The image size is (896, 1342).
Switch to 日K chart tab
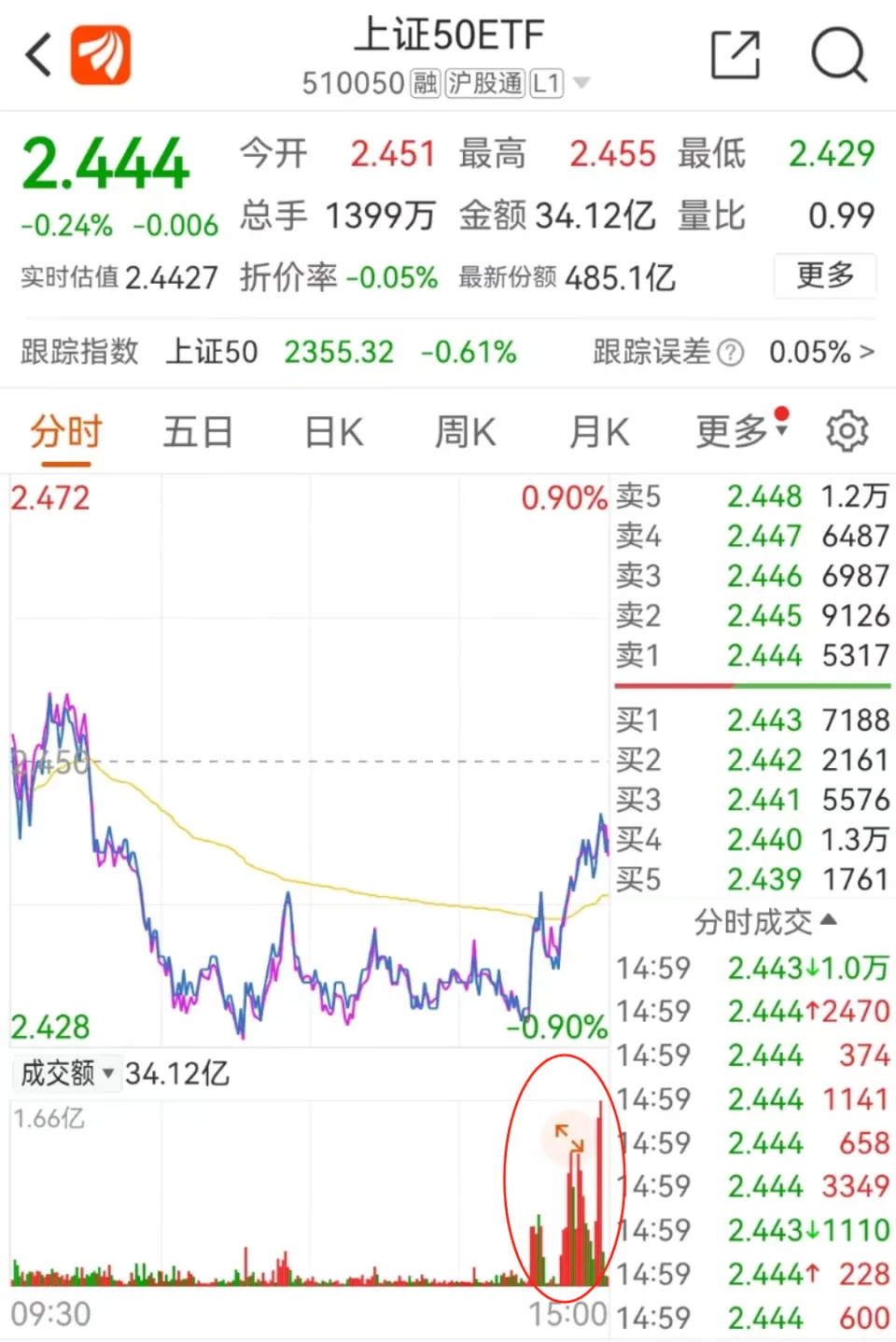[x=333, y=432]
